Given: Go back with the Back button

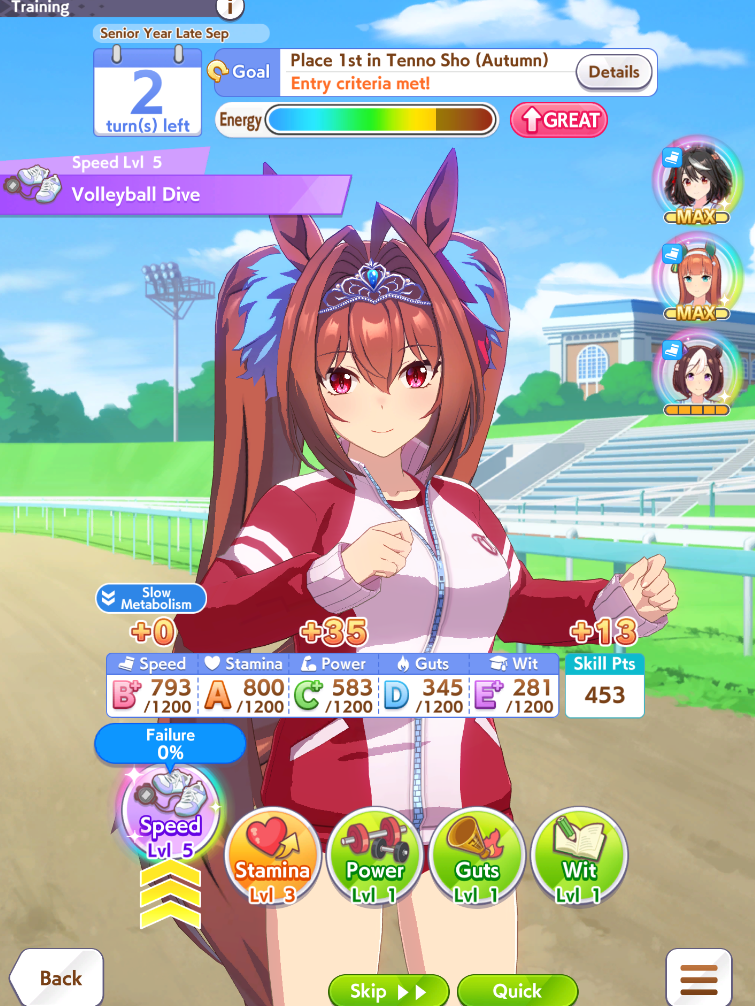Looking at the screenshot, I should point(58,977).
